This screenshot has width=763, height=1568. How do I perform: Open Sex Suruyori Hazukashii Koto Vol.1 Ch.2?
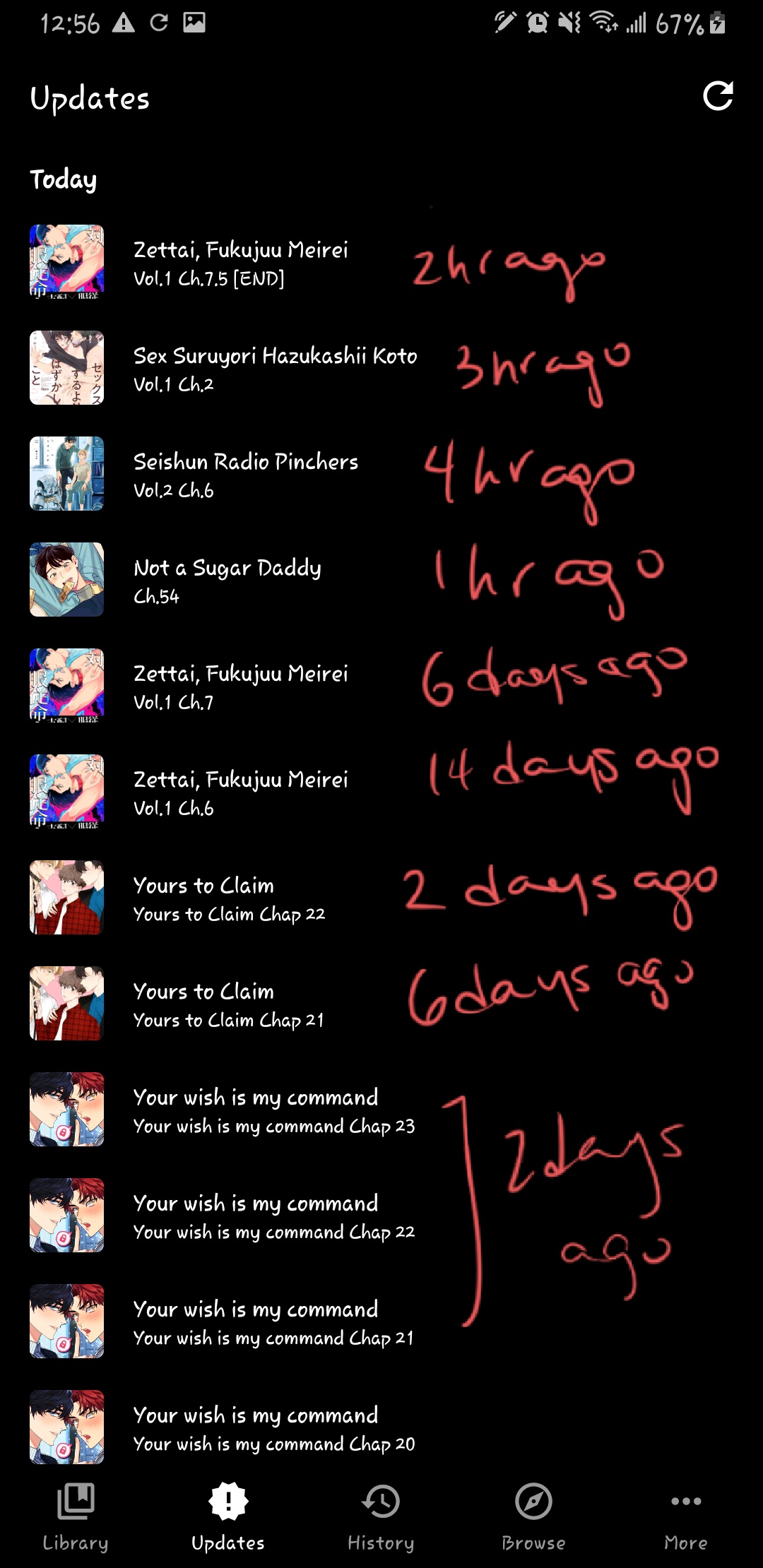click(x=381, y=368)
